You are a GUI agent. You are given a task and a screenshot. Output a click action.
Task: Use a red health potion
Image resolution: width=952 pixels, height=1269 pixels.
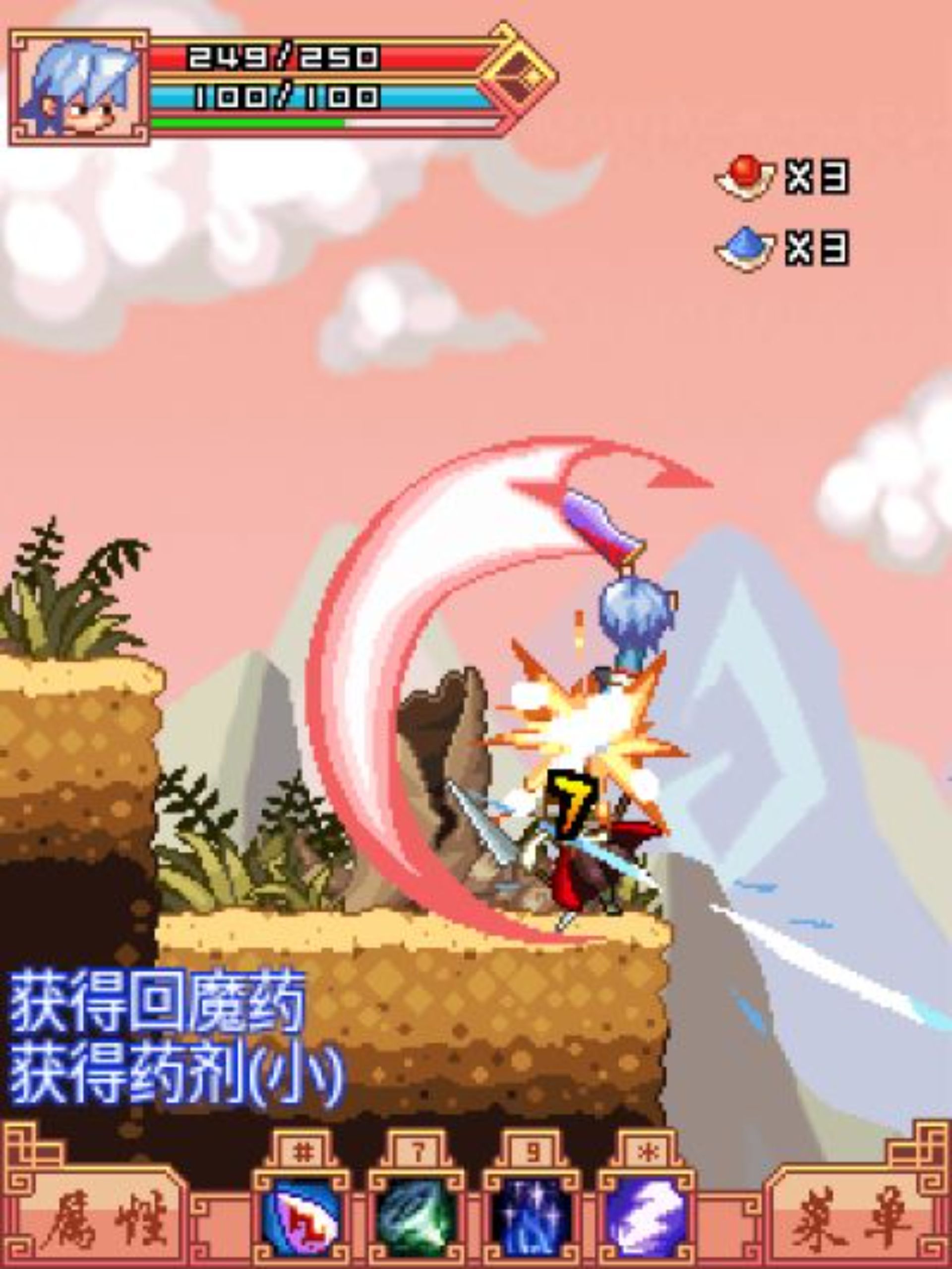coord(746,177)
